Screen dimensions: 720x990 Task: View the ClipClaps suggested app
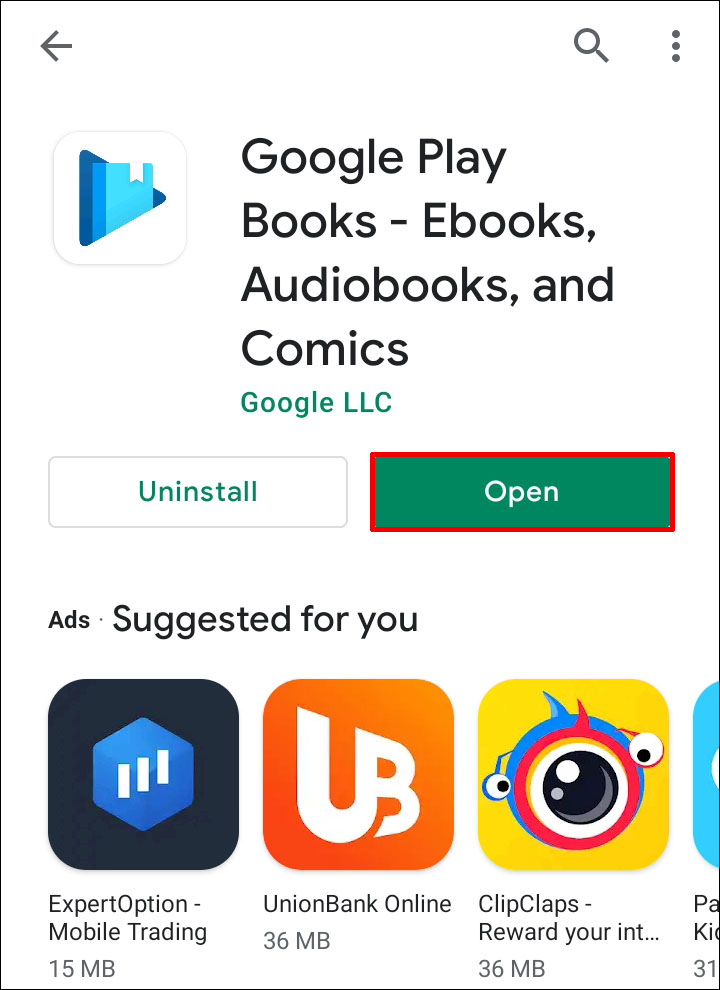(x=573, y=775)
